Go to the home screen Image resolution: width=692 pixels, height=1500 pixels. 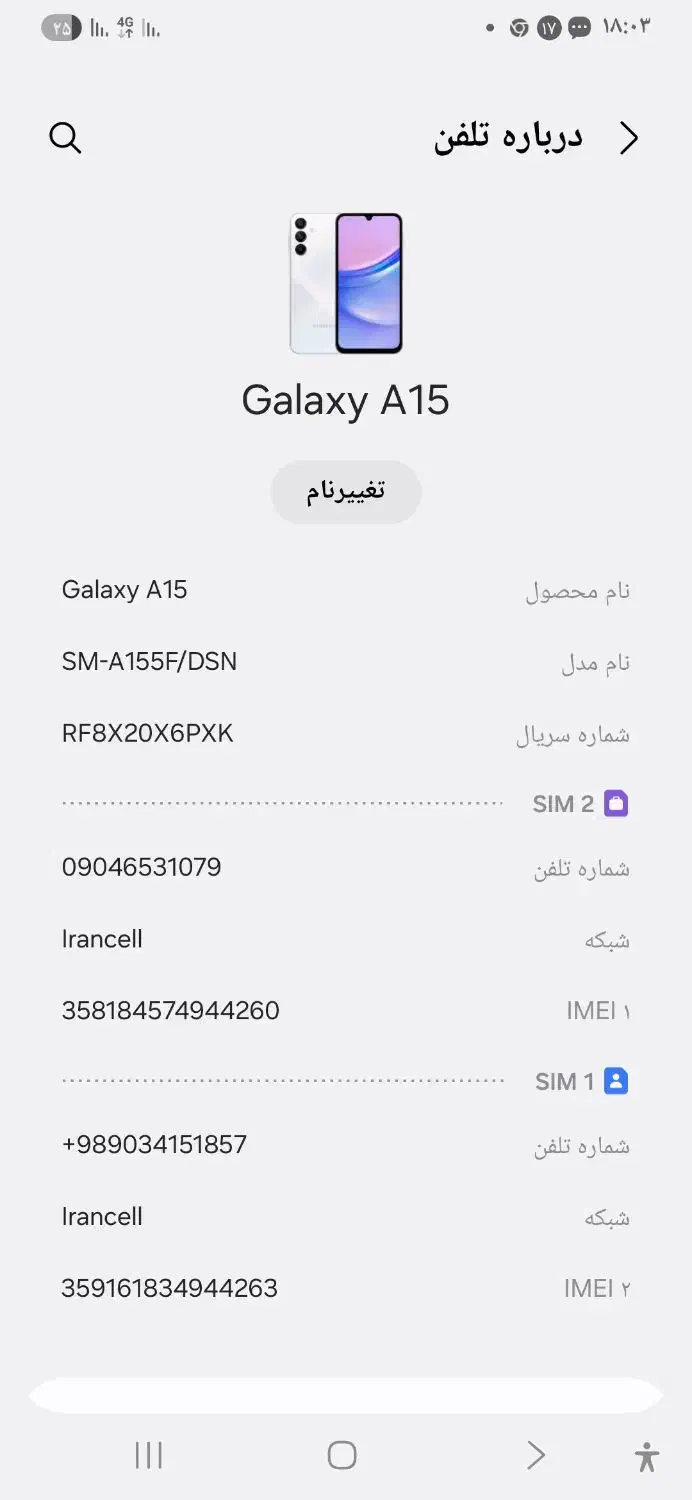click(342, 1455)
